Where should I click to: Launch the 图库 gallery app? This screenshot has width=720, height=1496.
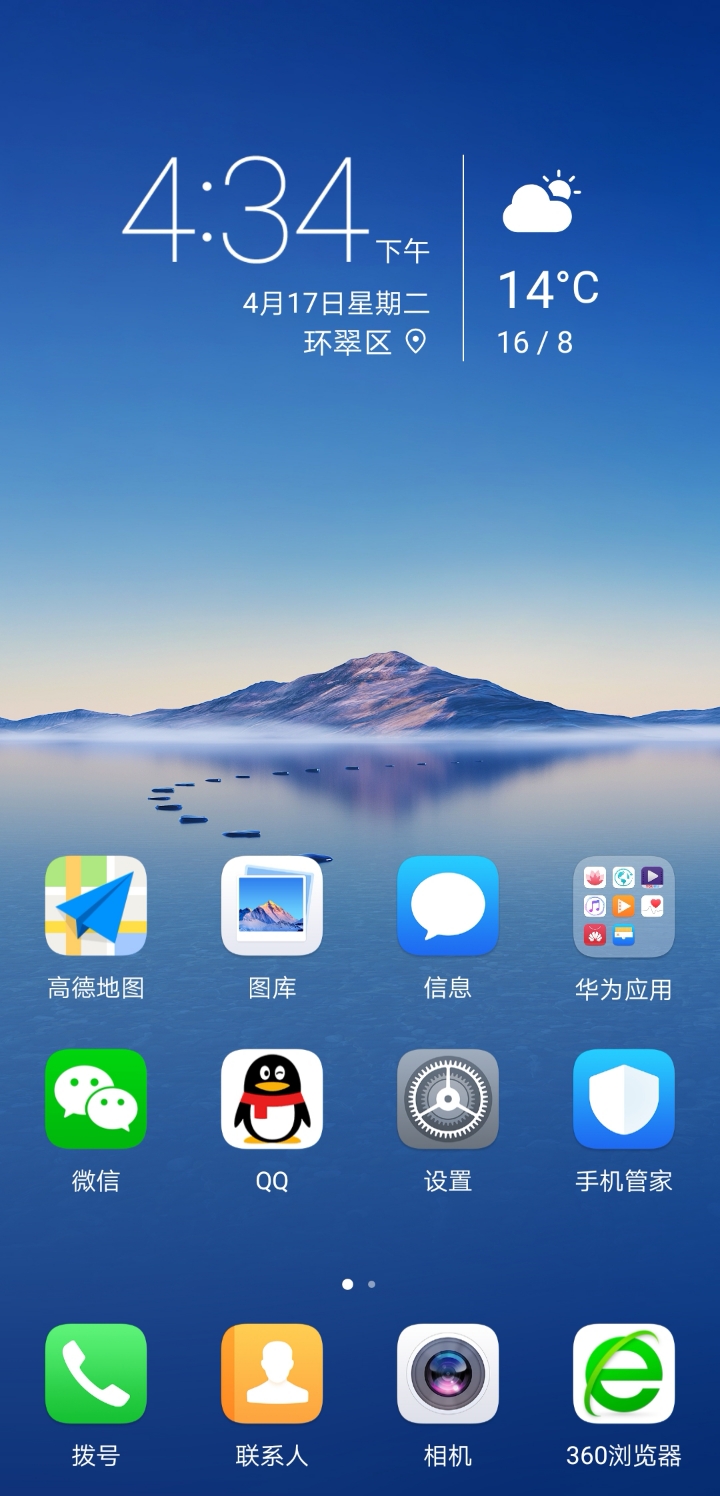272,906
